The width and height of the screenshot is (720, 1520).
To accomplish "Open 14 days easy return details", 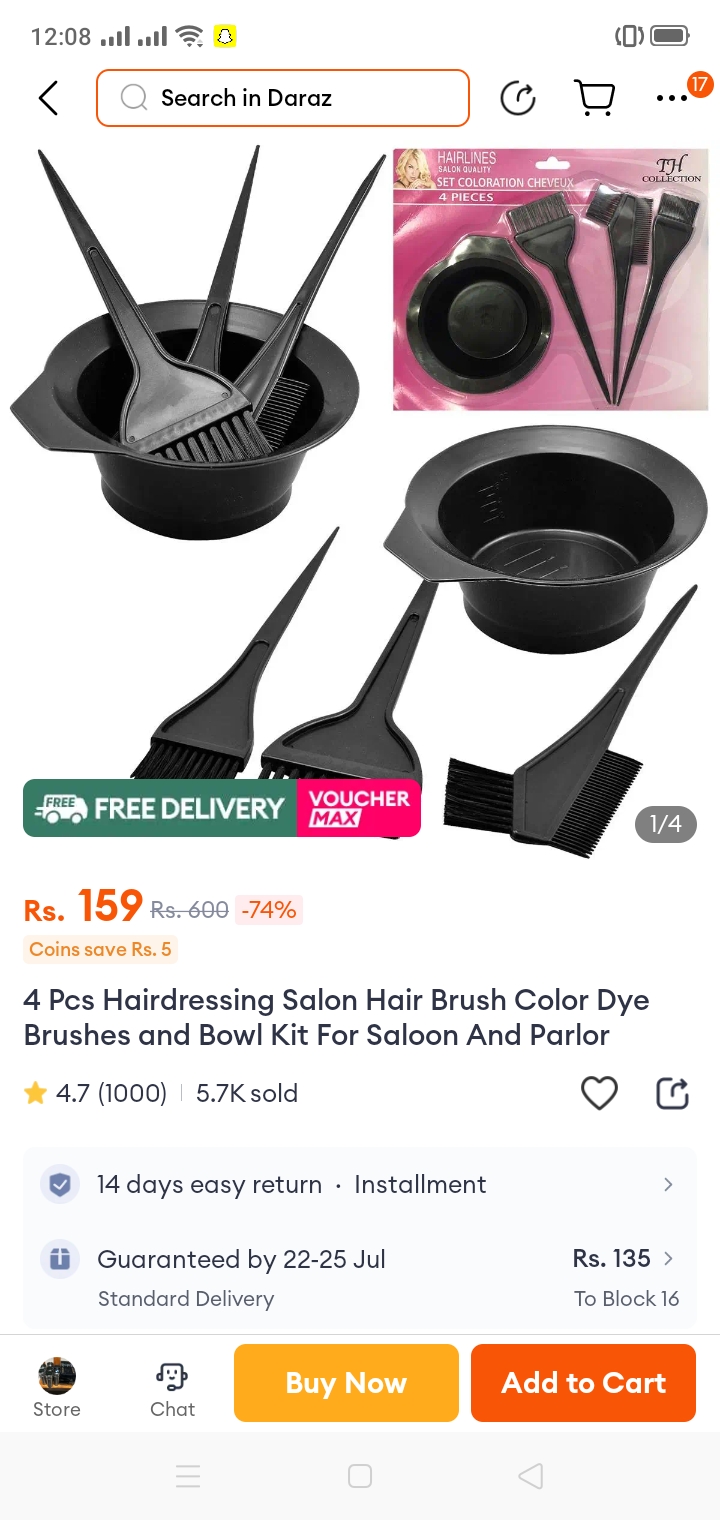I will coord(360,1185).
